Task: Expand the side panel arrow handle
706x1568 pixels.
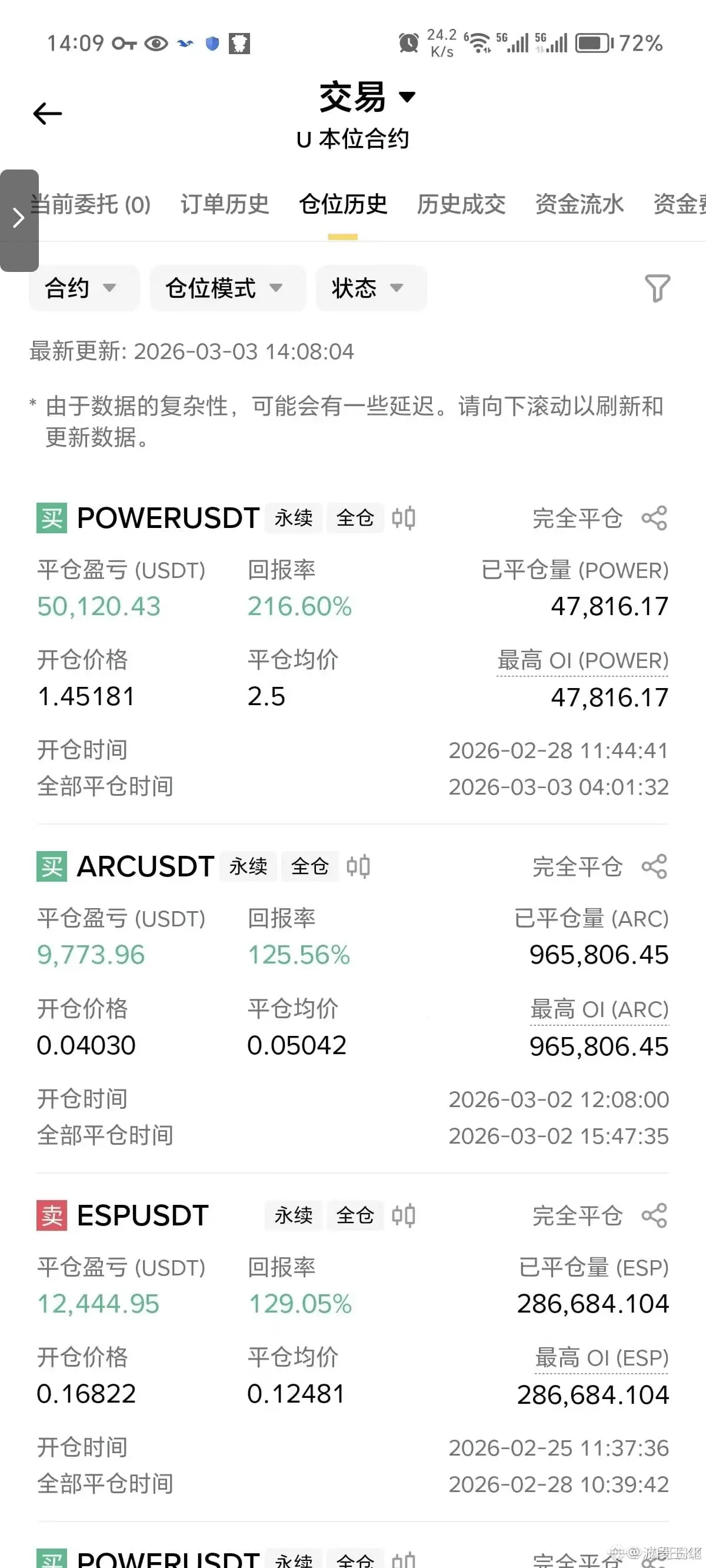Action: tap(19, 220)
